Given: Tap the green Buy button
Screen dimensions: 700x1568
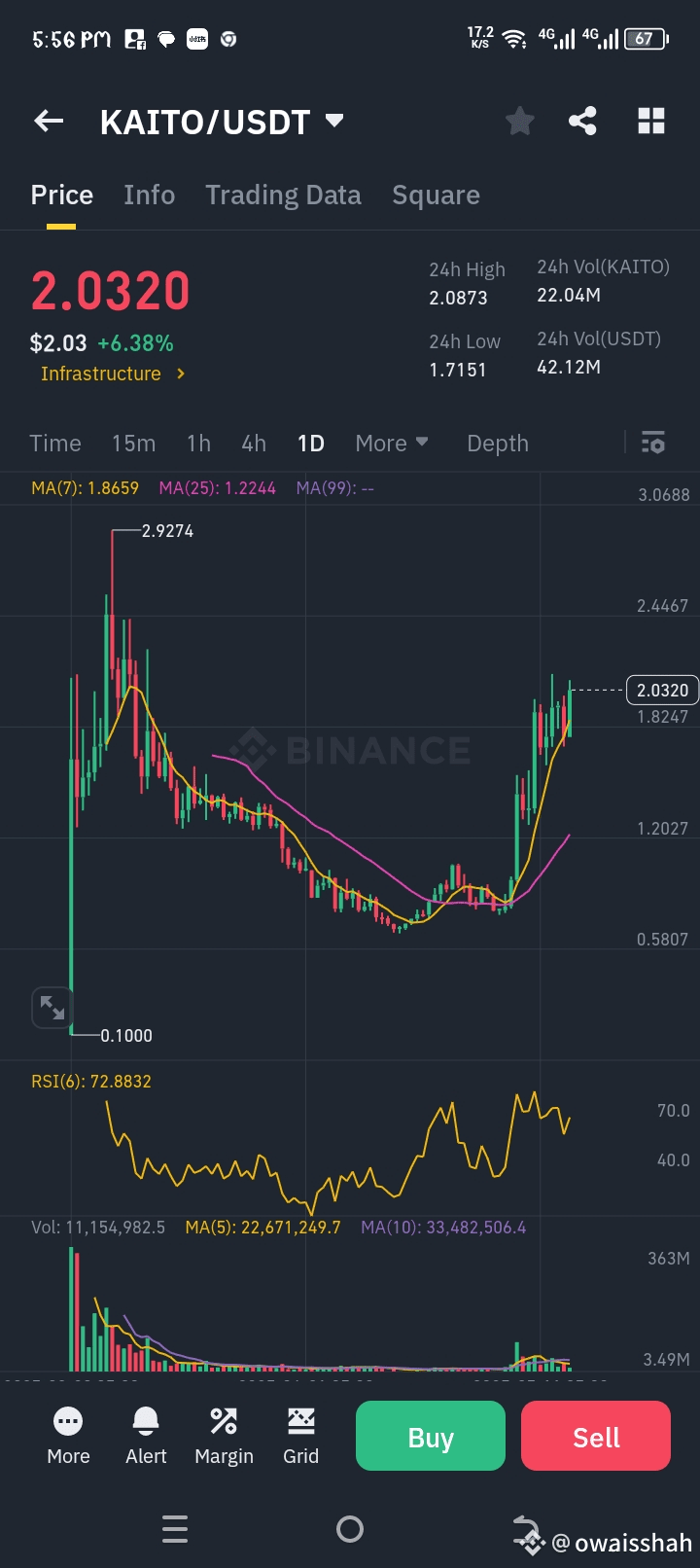Looking at the screenshot, I should [431, 1437].
